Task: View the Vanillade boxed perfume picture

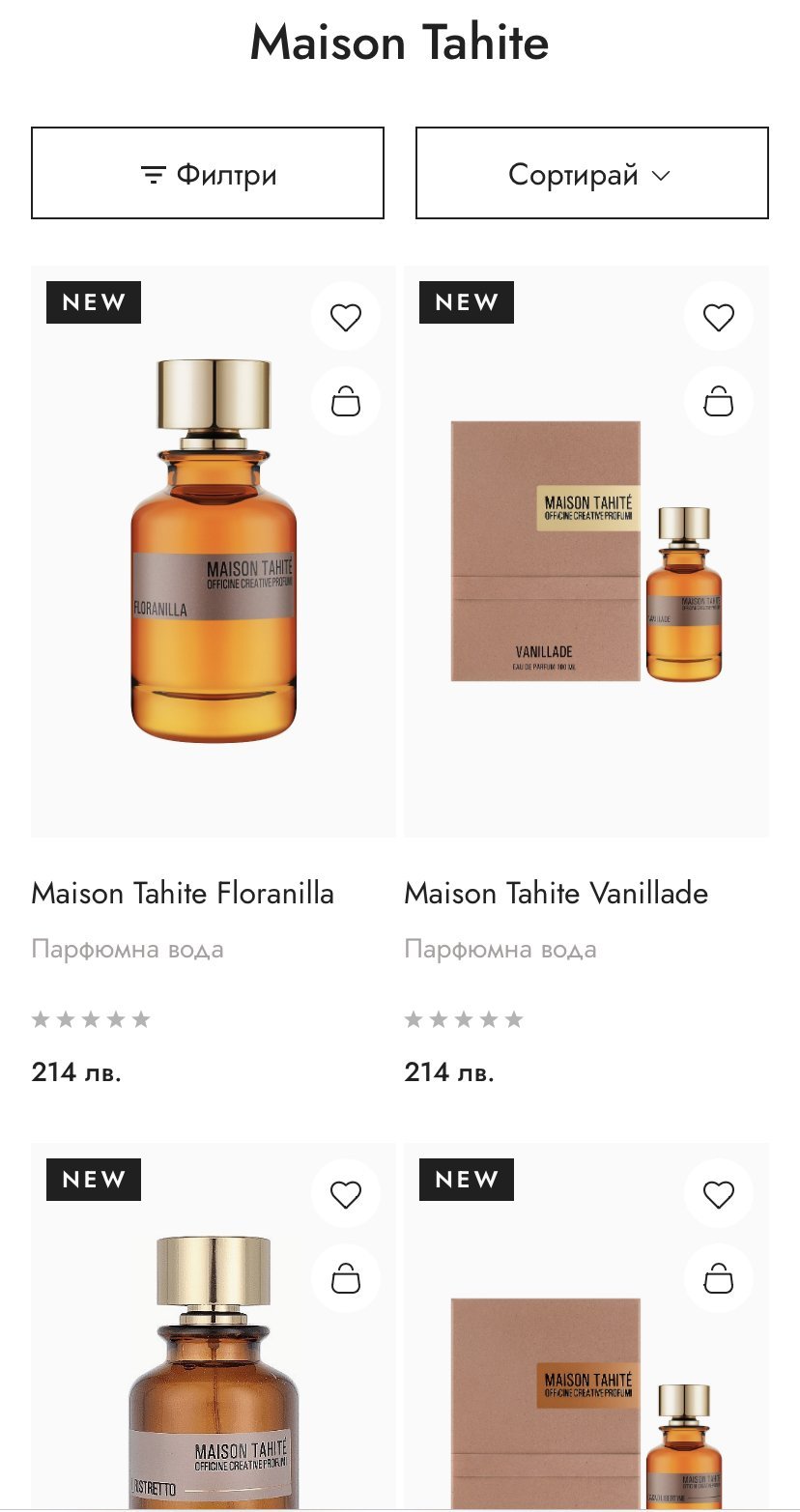Action: coord(586,551)
